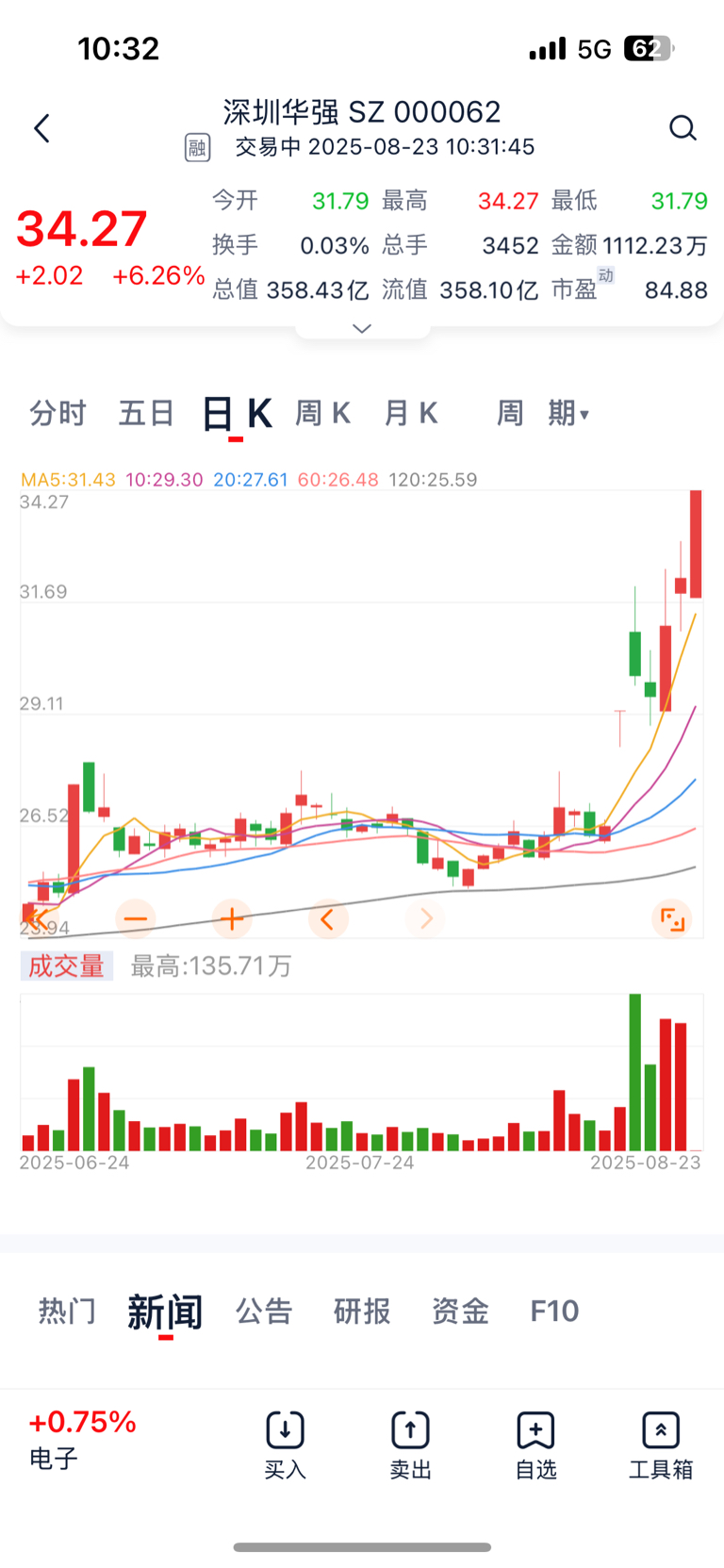Change the 成交量 indicator
724x1568 pixels.
tap(66, 966)
